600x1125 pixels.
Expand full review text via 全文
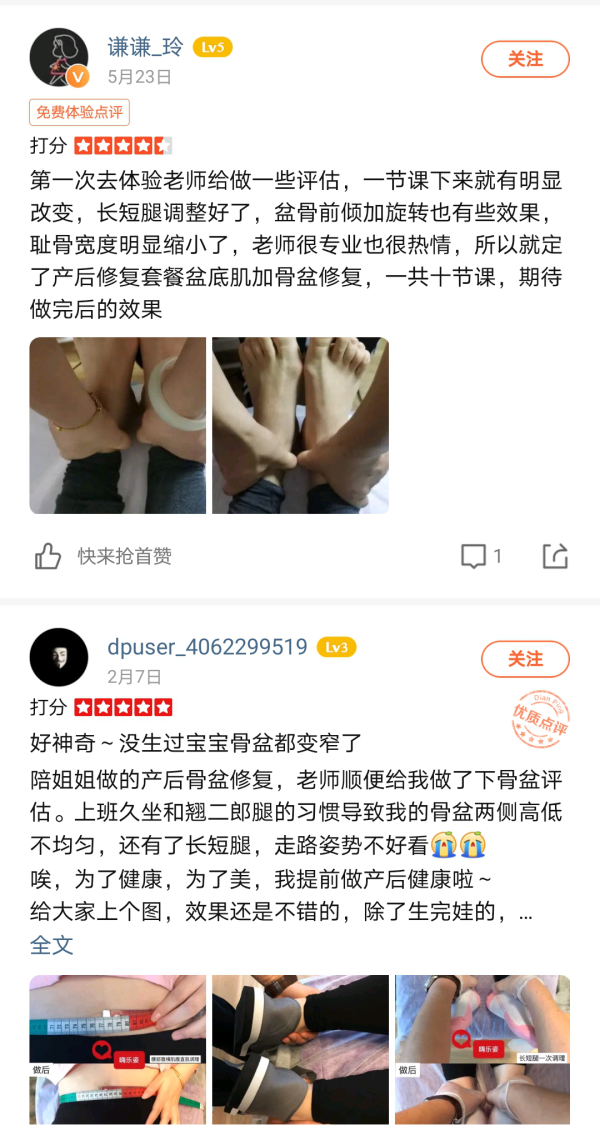pos(52,944)
